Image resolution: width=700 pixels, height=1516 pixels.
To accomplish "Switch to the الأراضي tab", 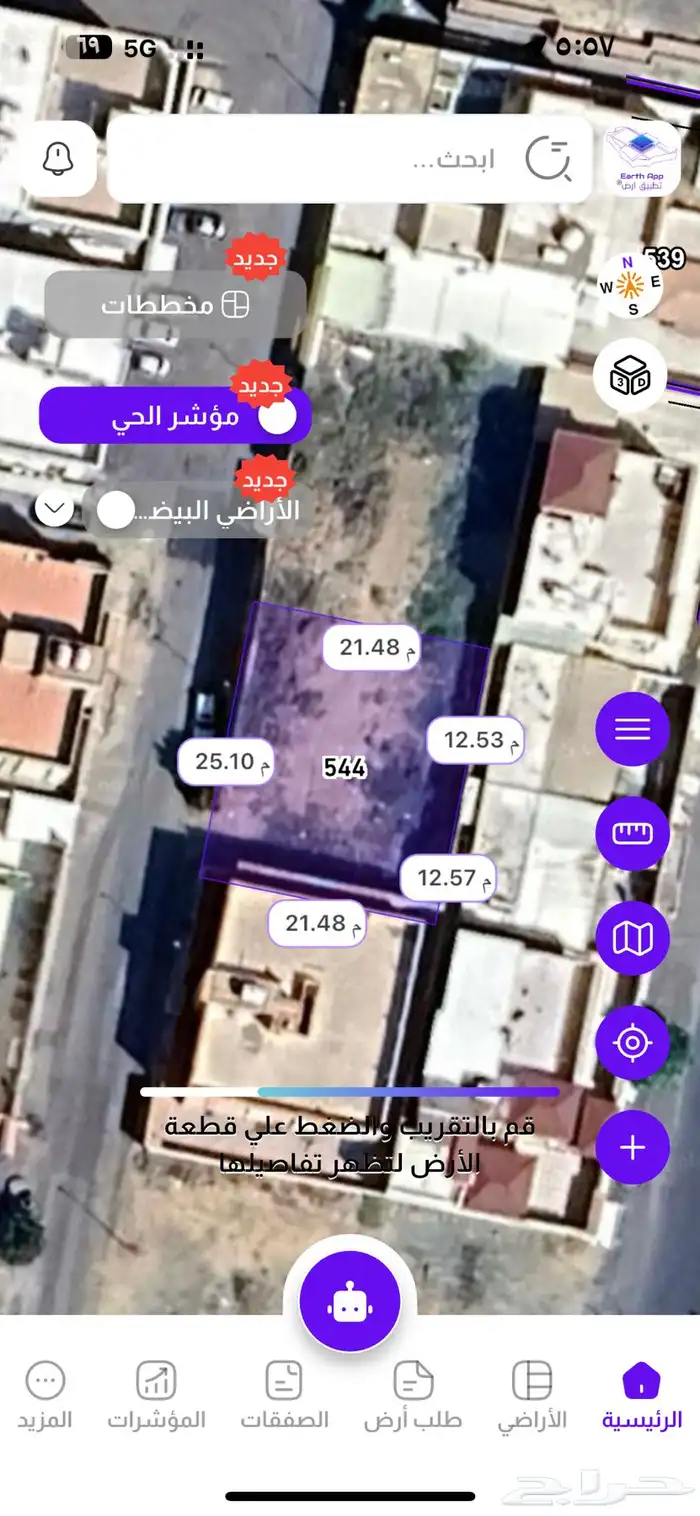I will click(532, 1396).
